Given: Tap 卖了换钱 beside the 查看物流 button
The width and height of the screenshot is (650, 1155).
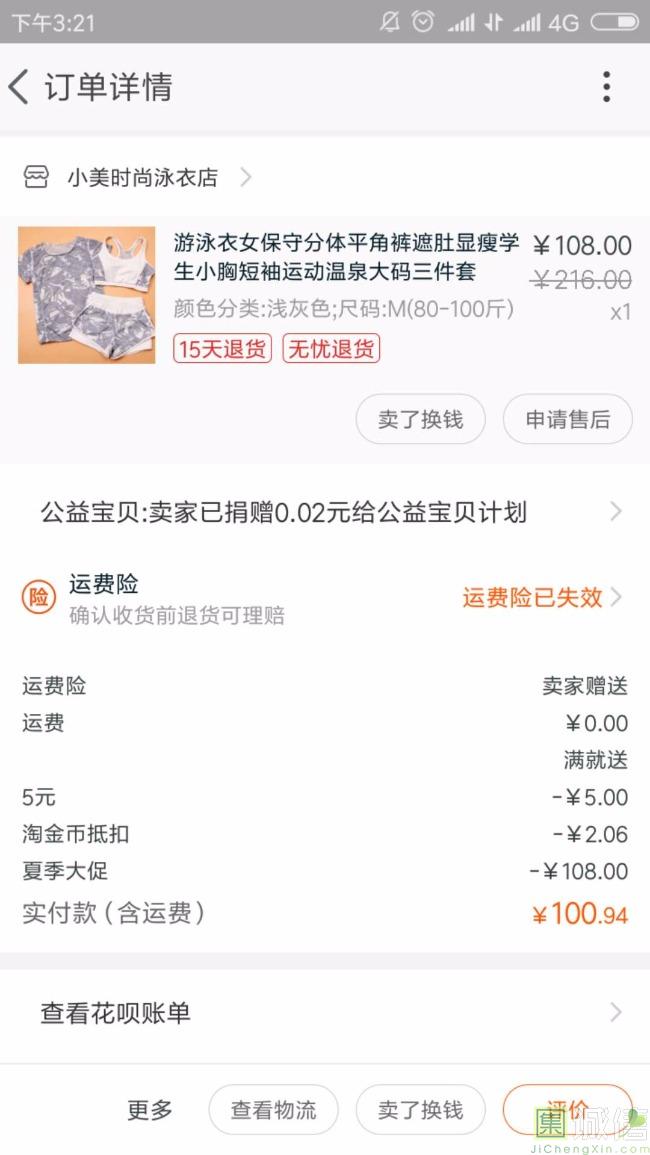Looking at the screenshot, I should point(420,1110).
